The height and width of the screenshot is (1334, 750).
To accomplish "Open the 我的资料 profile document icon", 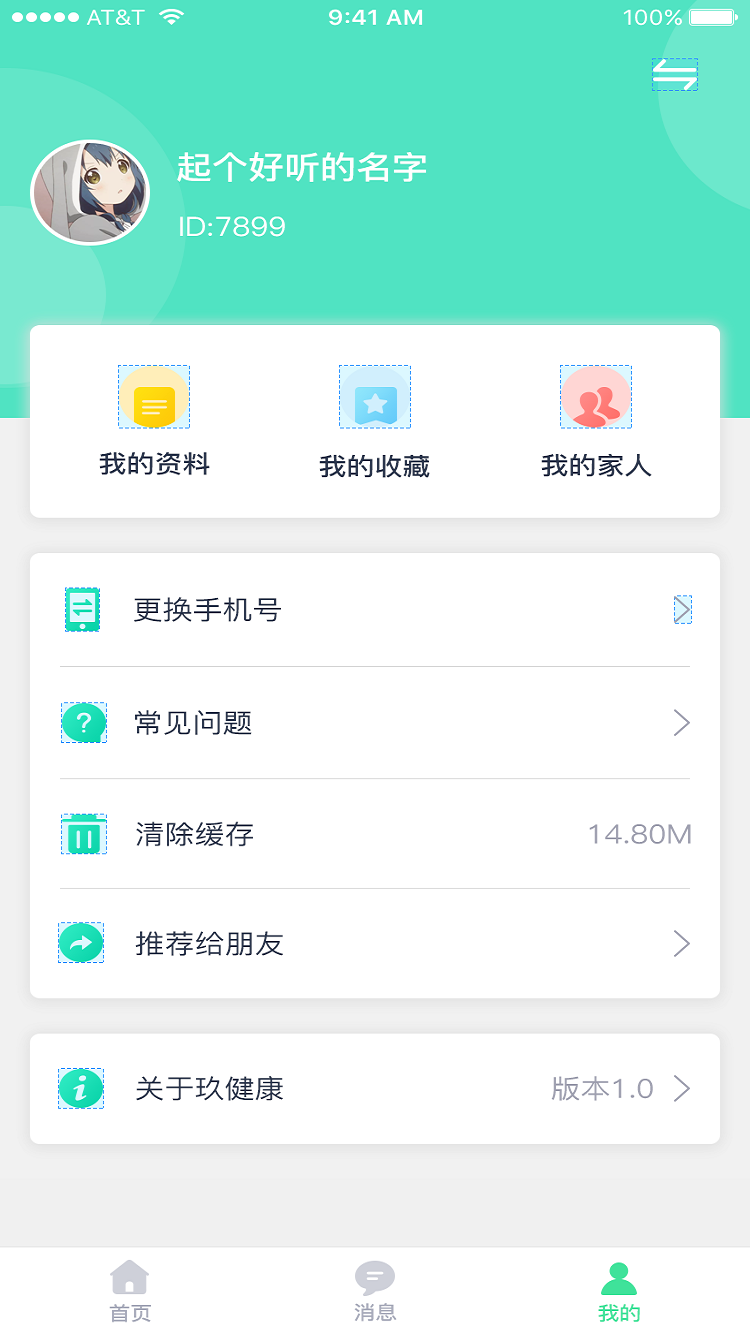I will coord(154,397).
